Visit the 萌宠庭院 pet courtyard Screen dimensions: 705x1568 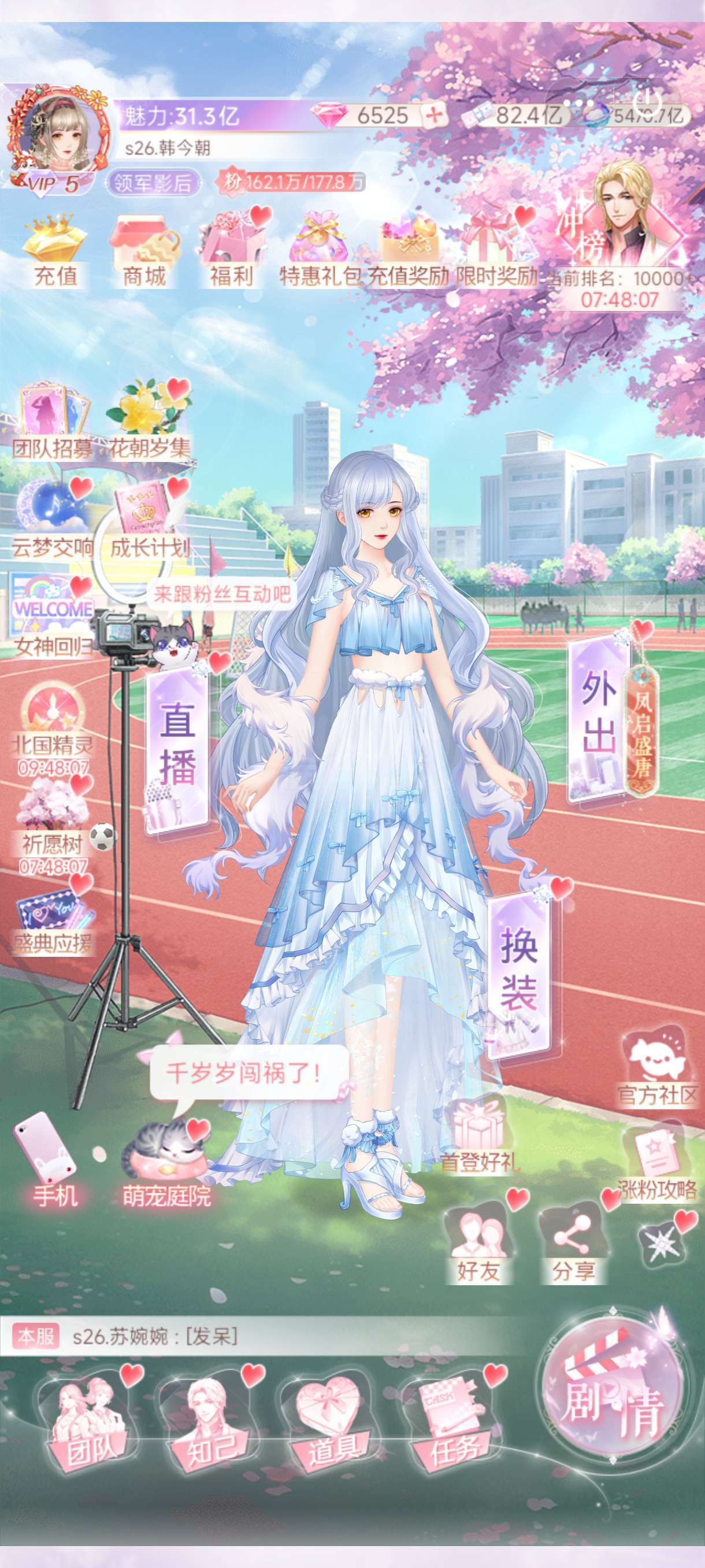(166, 1166)
